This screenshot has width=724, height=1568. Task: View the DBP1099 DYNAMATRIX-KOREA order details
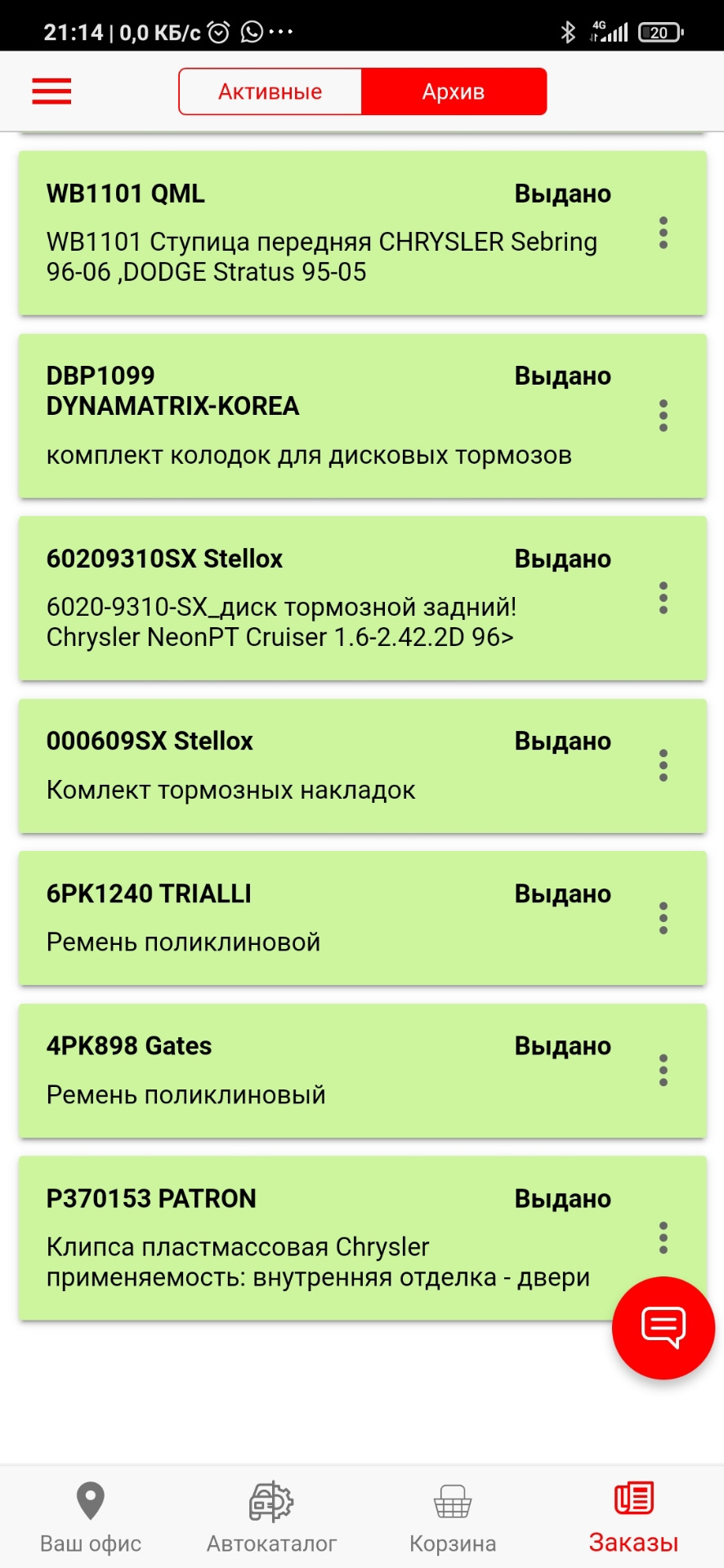(327, 416)
